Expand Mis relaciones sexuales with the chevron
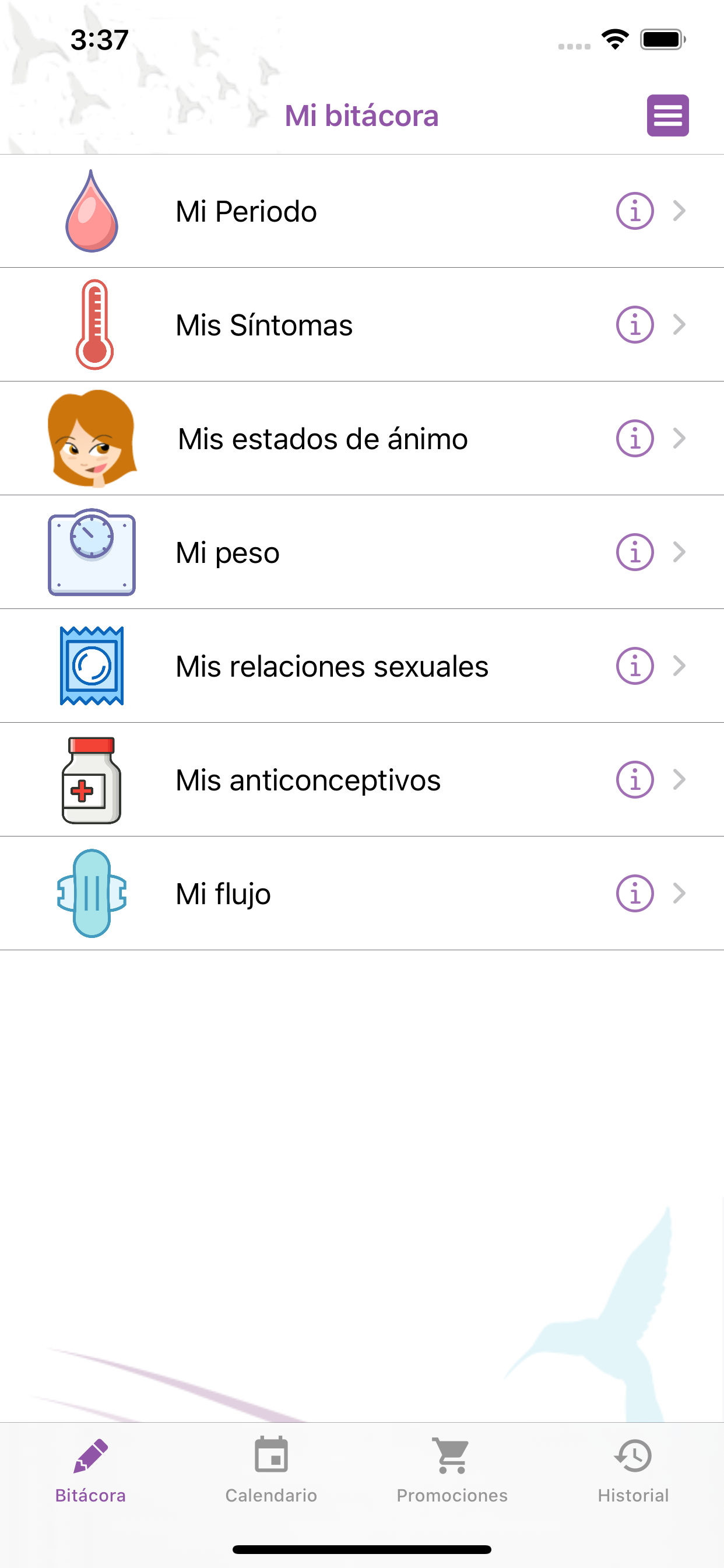 point(680,666)
